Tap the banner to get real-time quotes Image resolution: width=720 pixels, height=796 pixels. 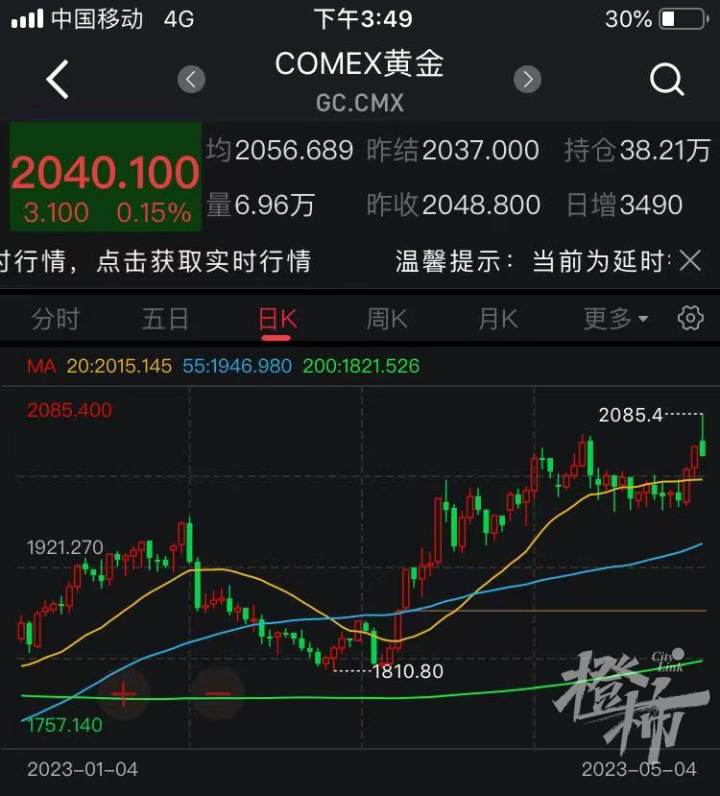160,262
